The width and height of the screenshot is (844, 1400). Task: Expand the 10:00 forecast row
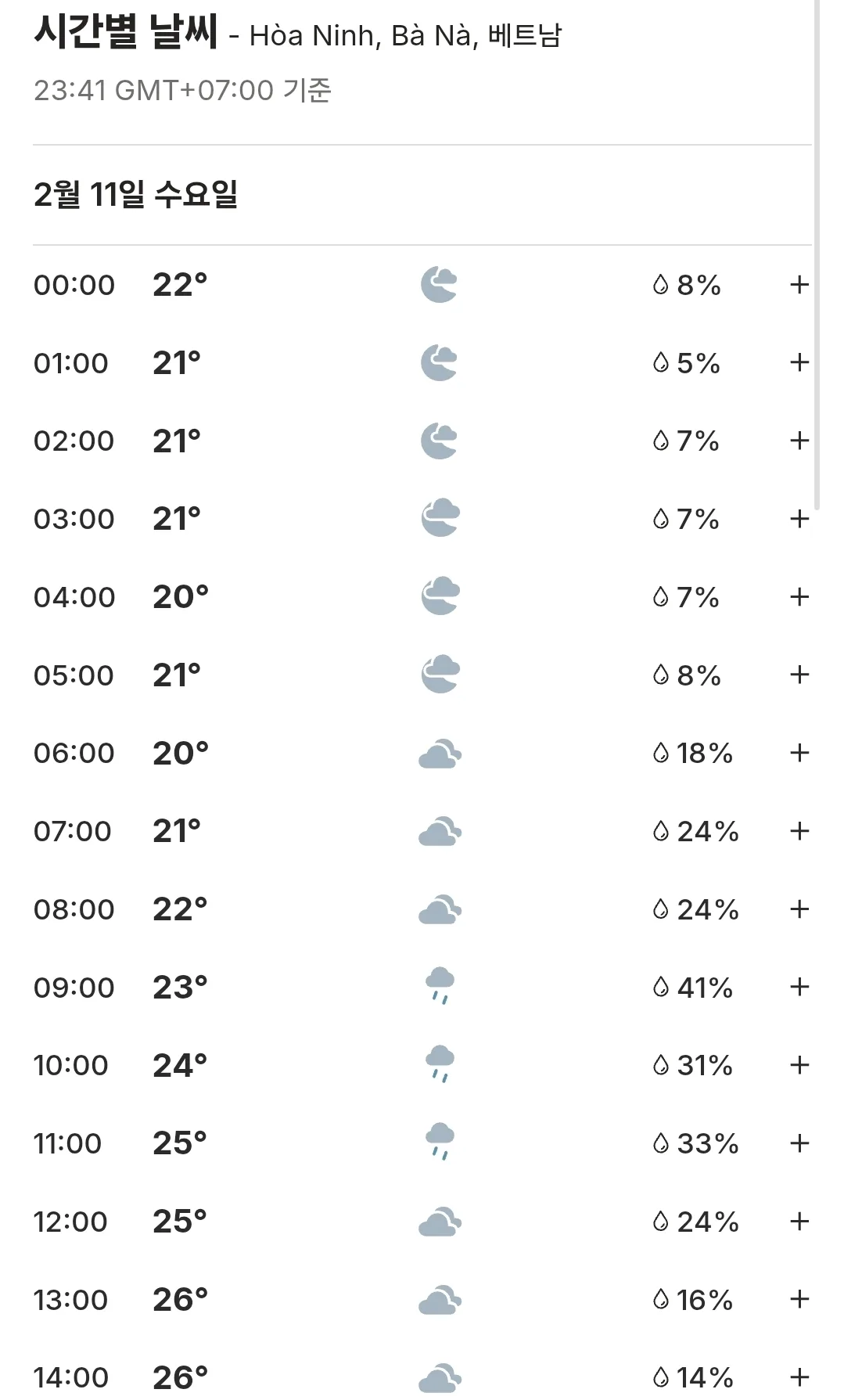[799, 1065]
